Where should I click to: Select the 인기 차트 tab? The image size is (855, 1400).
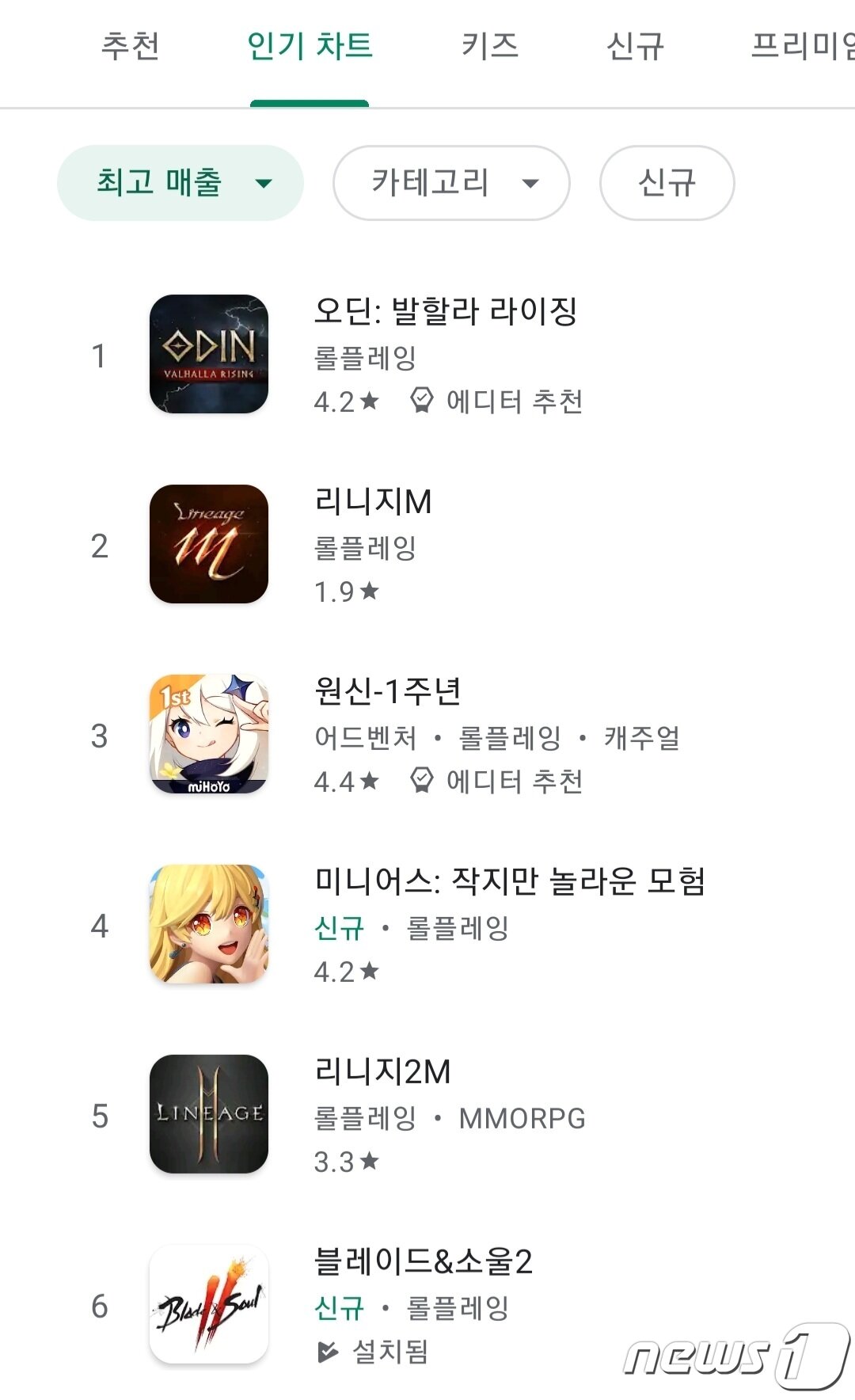(x=310, y=46)
